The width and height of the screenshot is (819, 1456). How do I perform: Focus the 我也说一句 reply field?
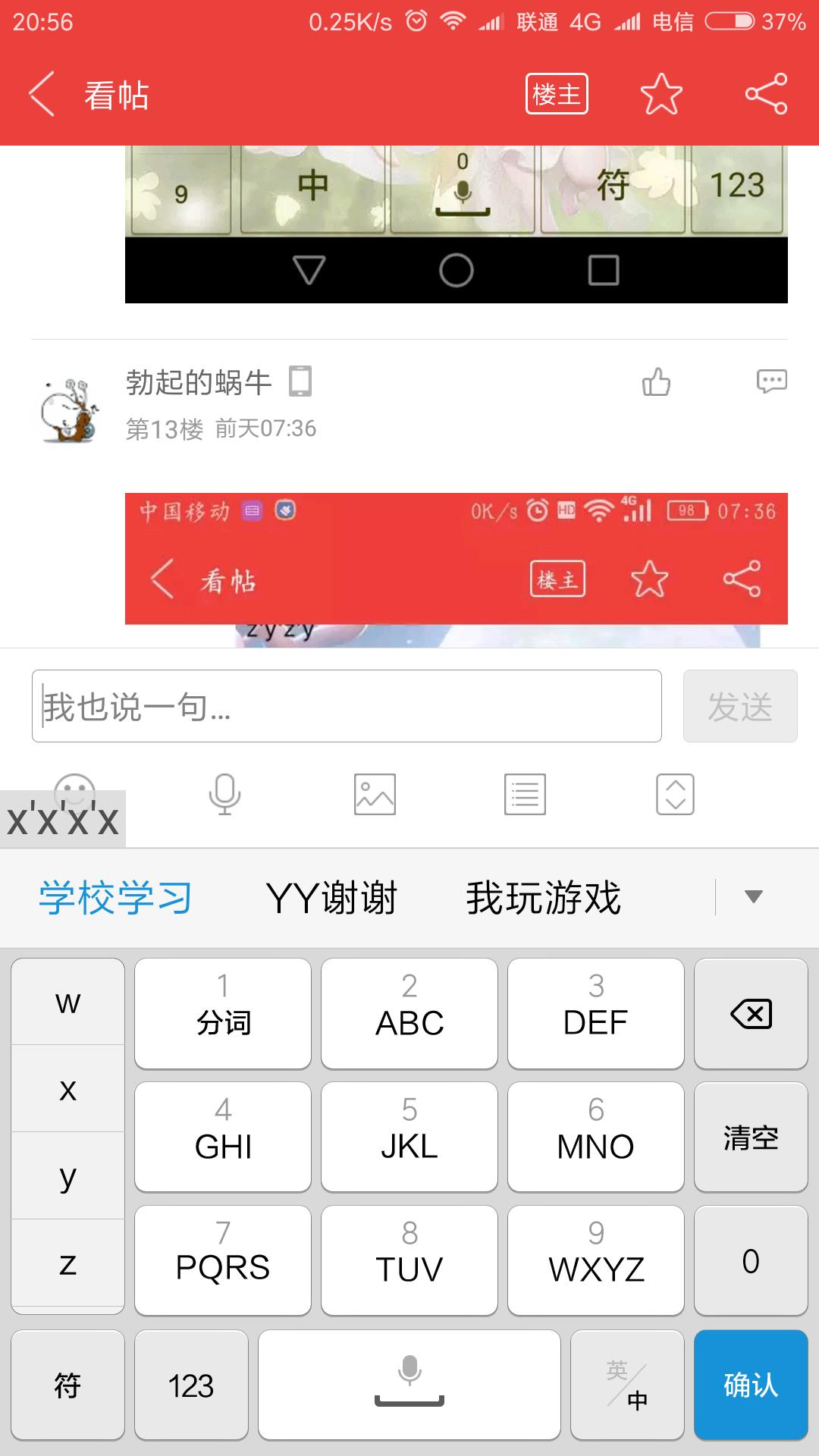click(x=347, y=706)
